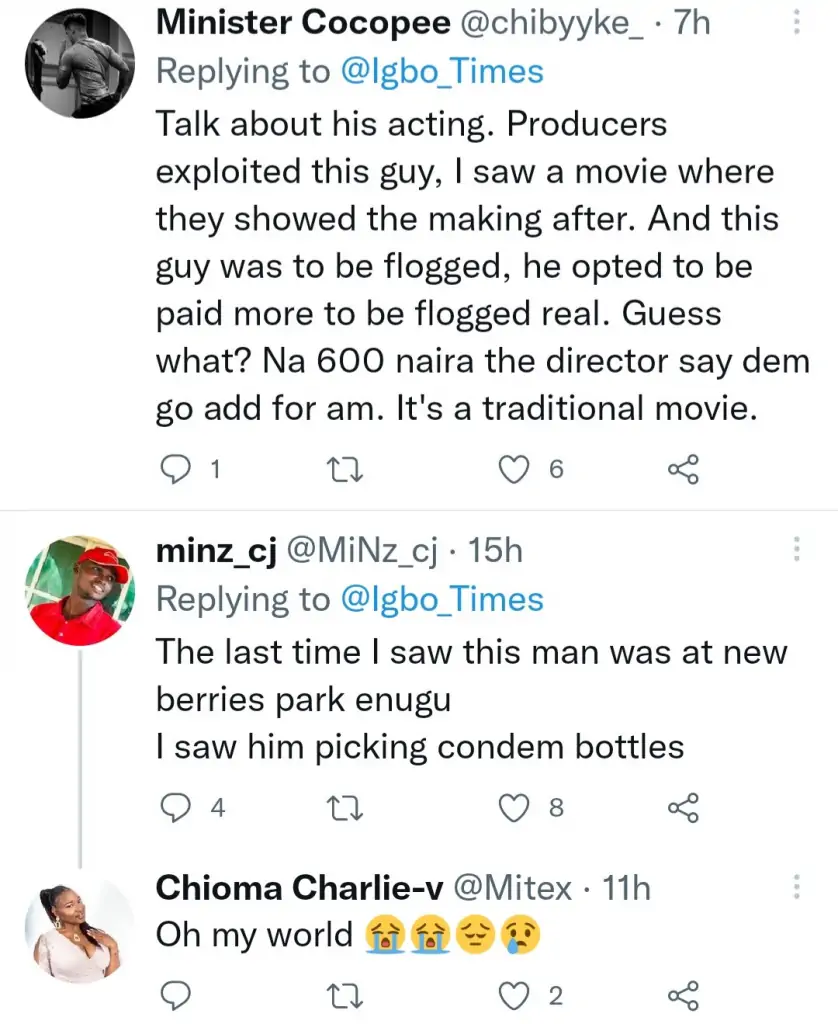Open overflow menu on Chioma Charlie-v's tweet
The height and width of the screenshot is (1024, 838).
(x=797, y=885)
